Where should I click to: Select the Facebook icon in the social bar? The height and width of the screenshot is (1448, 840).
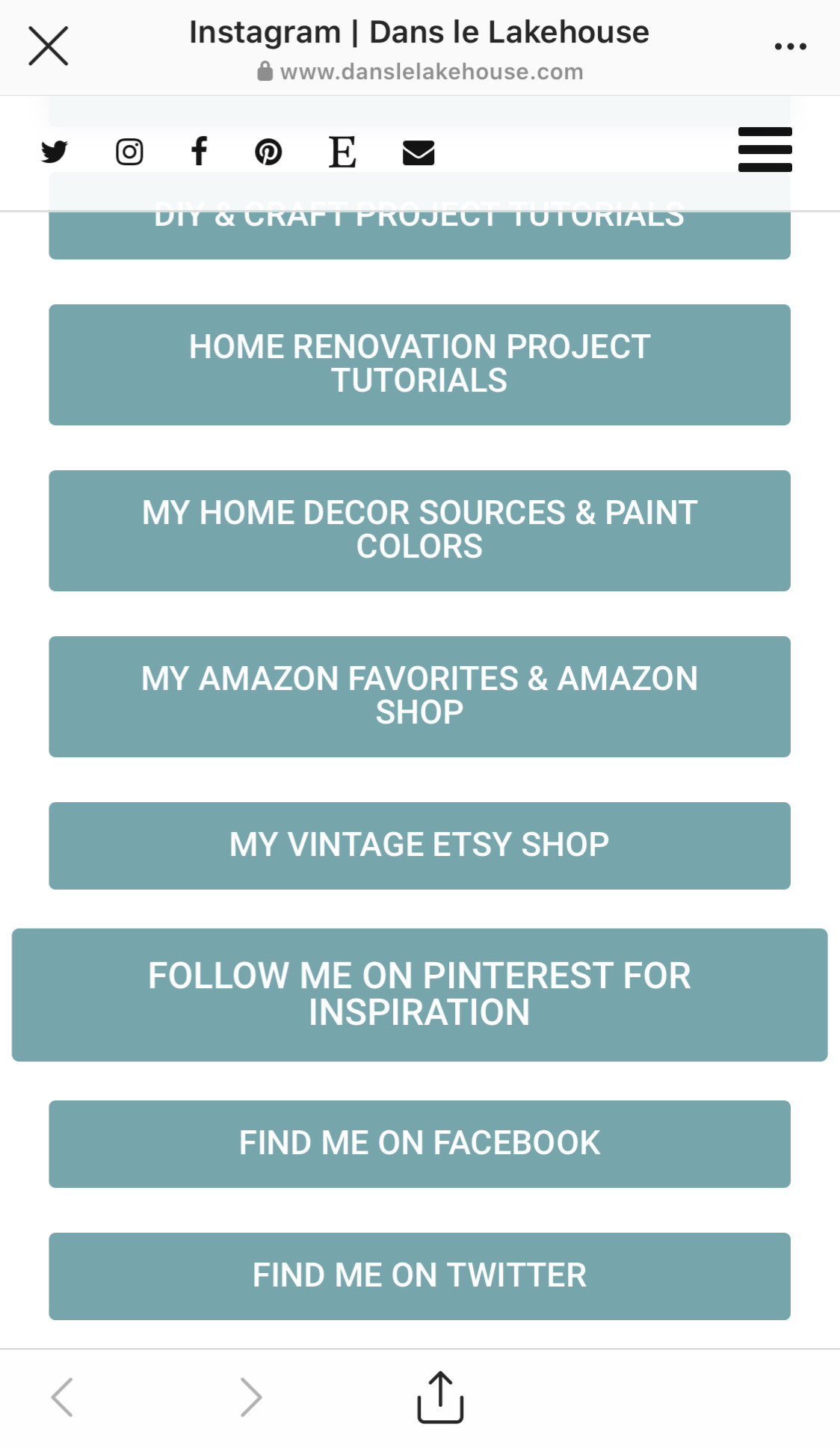pyautogui.click(x=199, y=152)
